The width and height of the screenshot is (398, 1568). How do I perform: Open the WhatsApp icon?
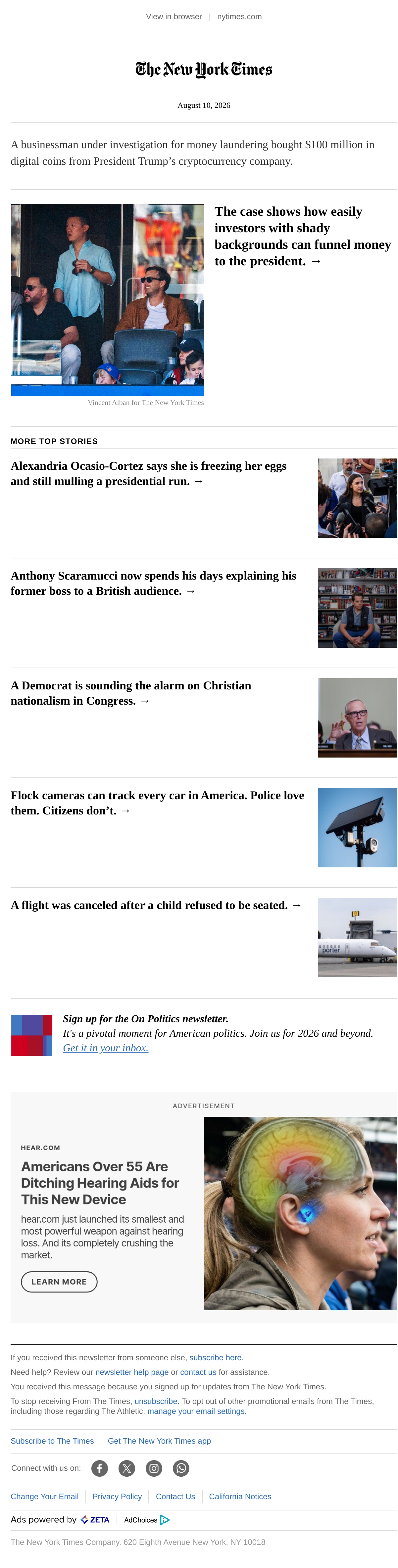181,1468
